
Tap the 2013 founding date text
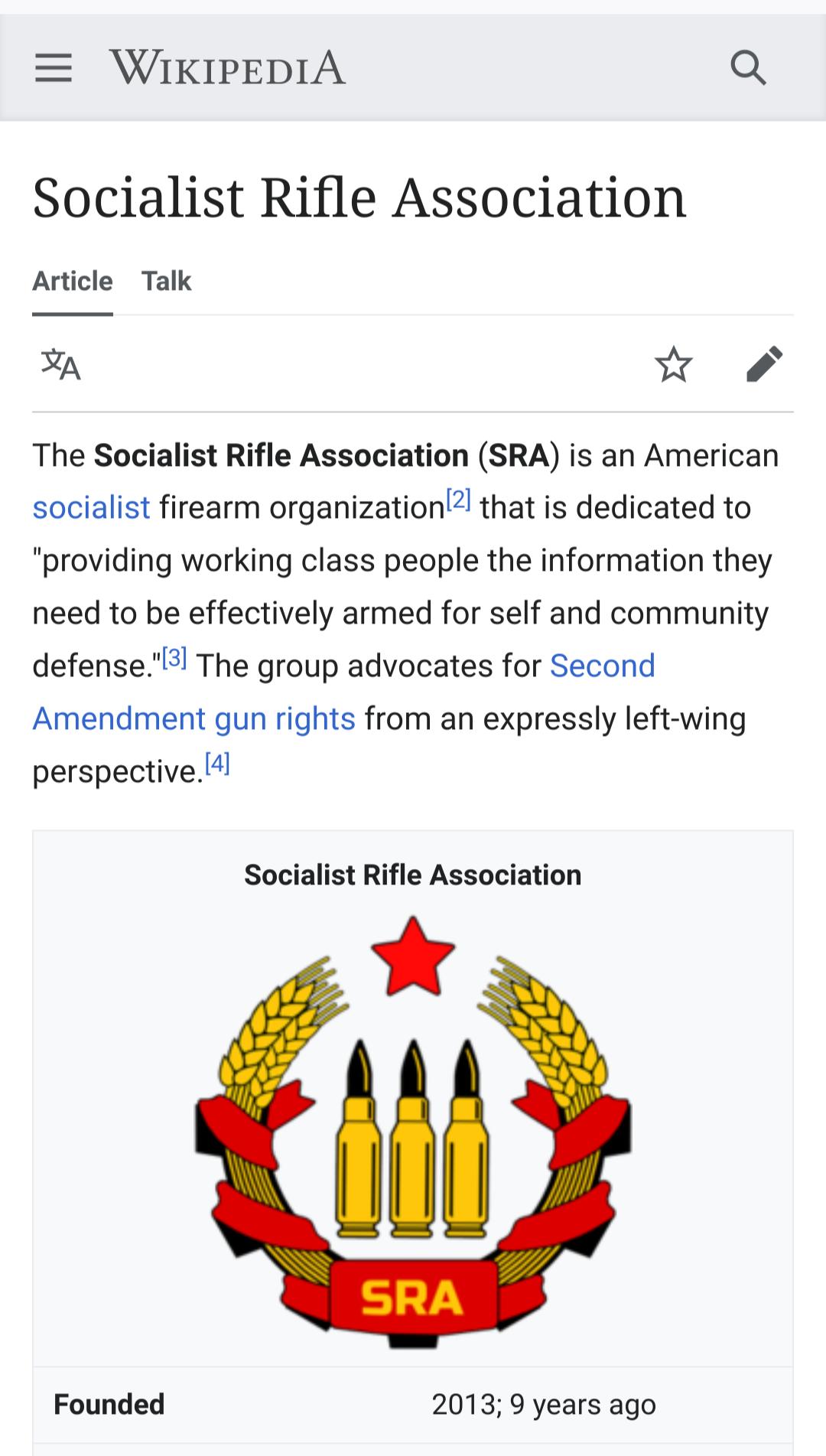pyautogui.click(x=544, y=1405)
